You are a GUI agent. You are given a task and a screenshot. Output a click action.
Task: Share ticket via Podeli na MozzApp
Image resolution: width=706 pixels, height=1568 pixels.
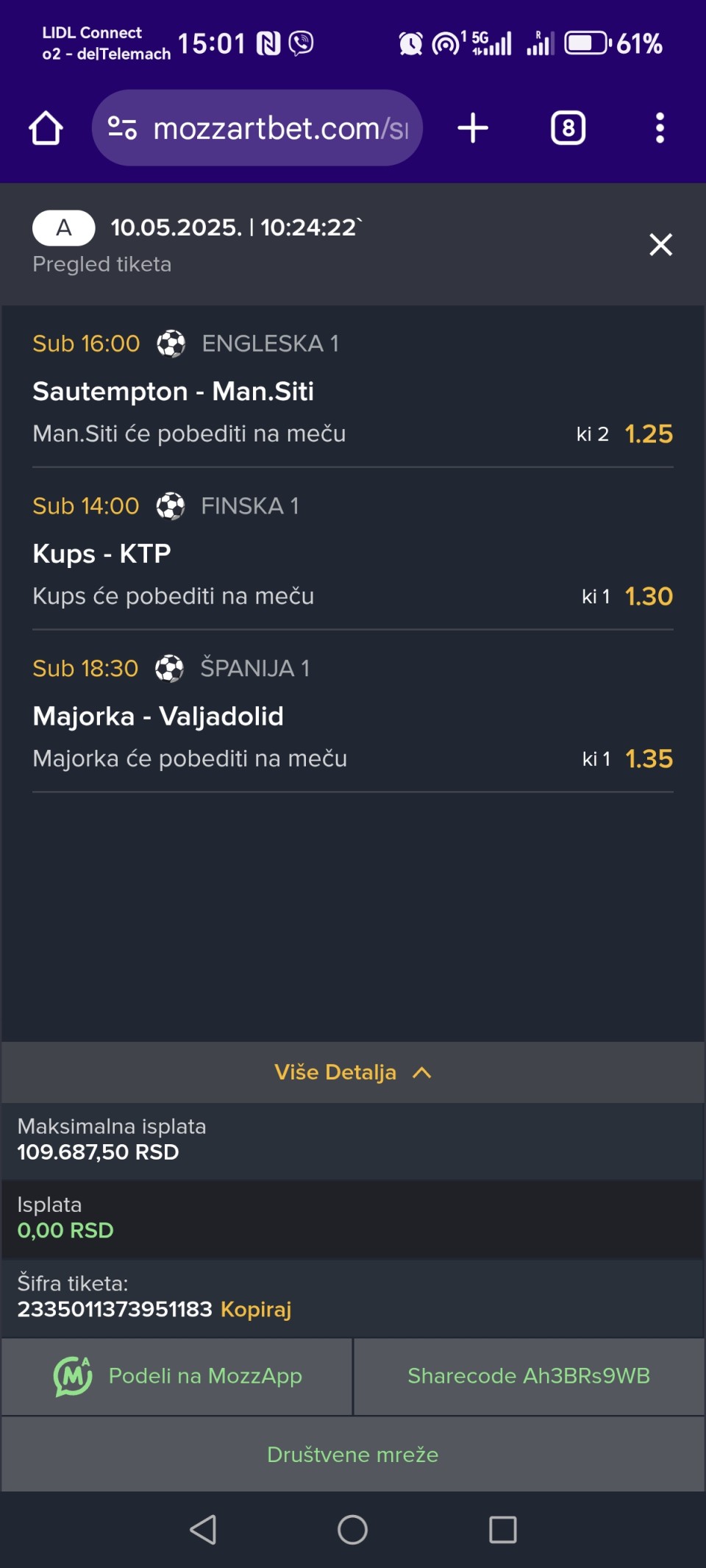pos(177,1376)
